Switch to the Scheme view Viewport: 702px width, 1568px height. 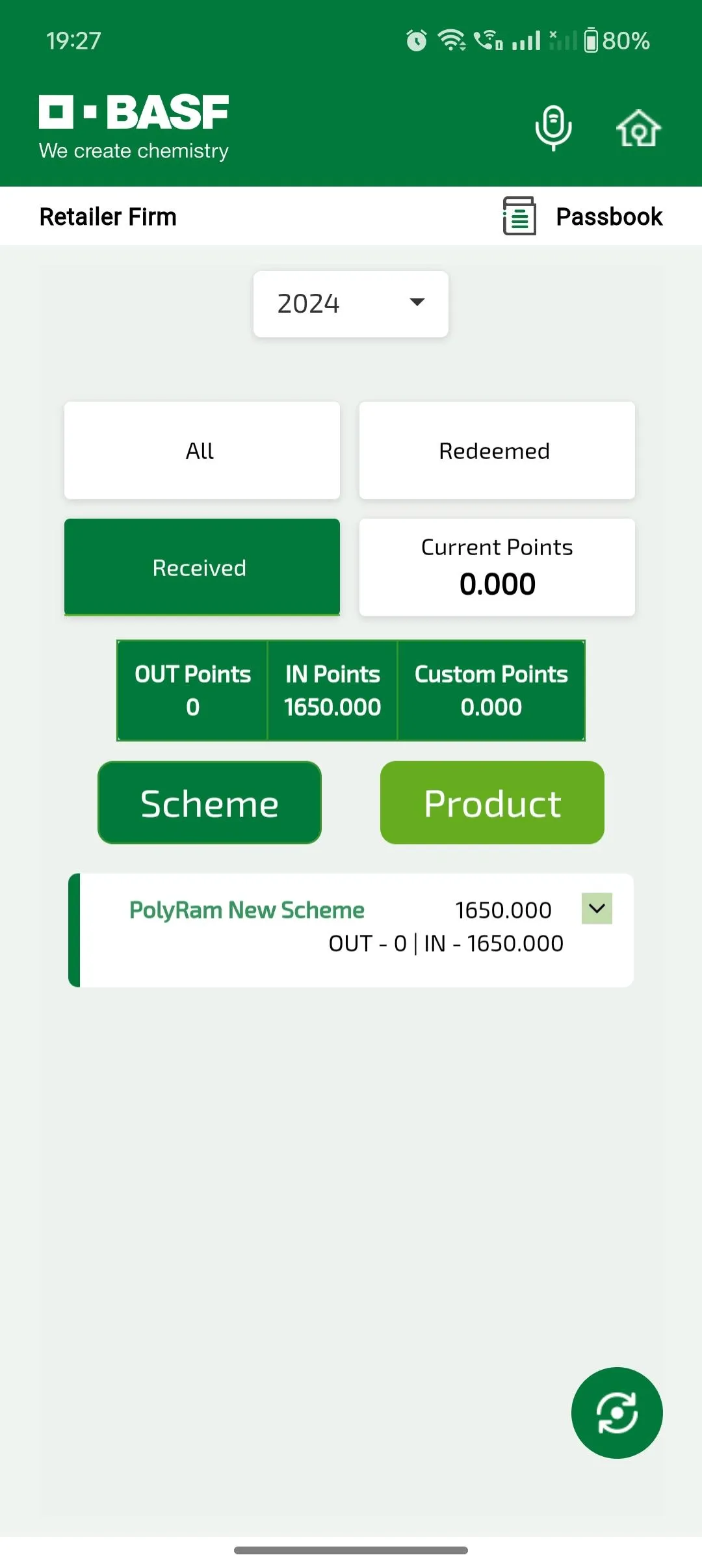pos(209,802)
